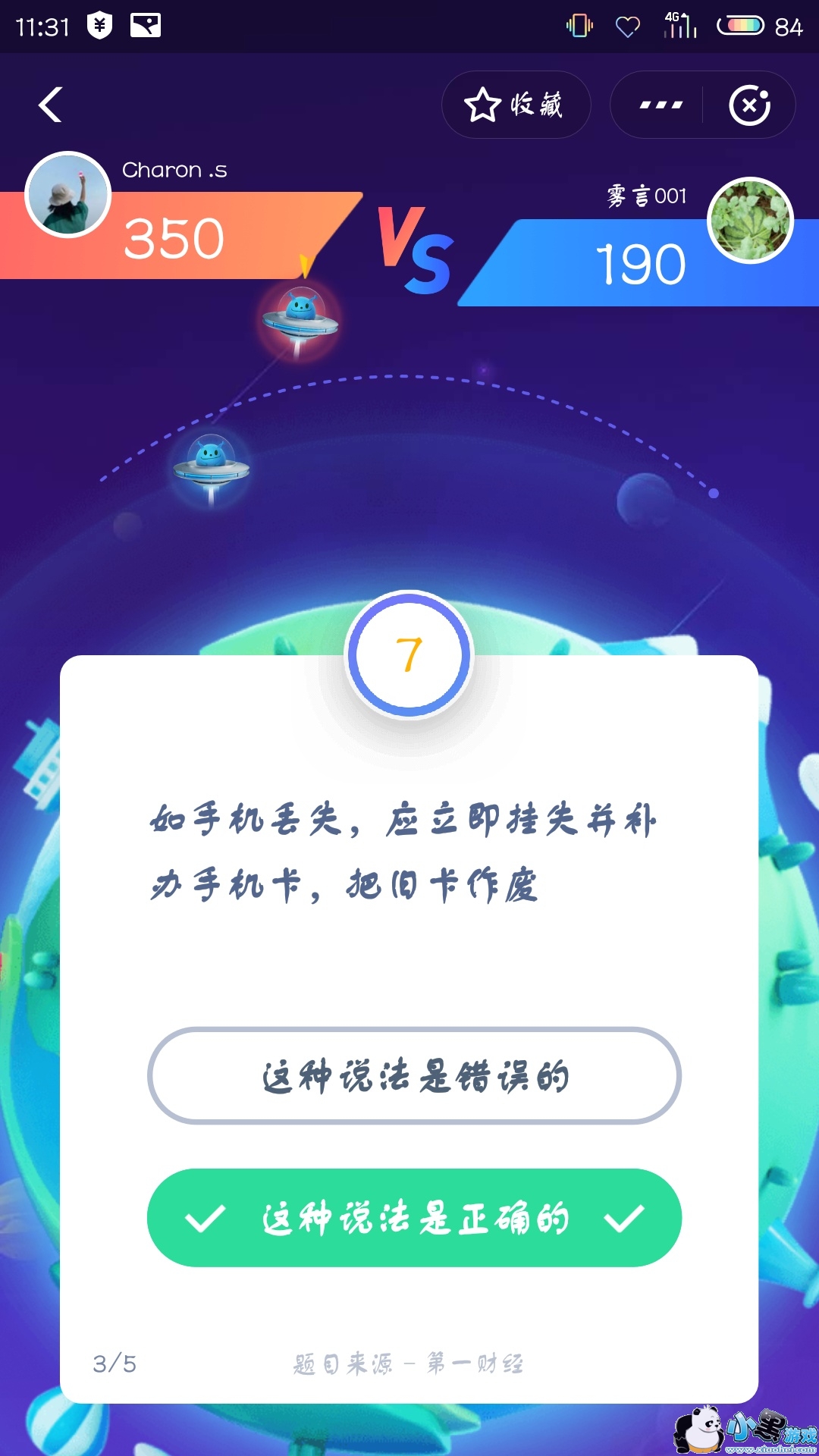Open the three-dot more menu

click(x=661, y=105)
